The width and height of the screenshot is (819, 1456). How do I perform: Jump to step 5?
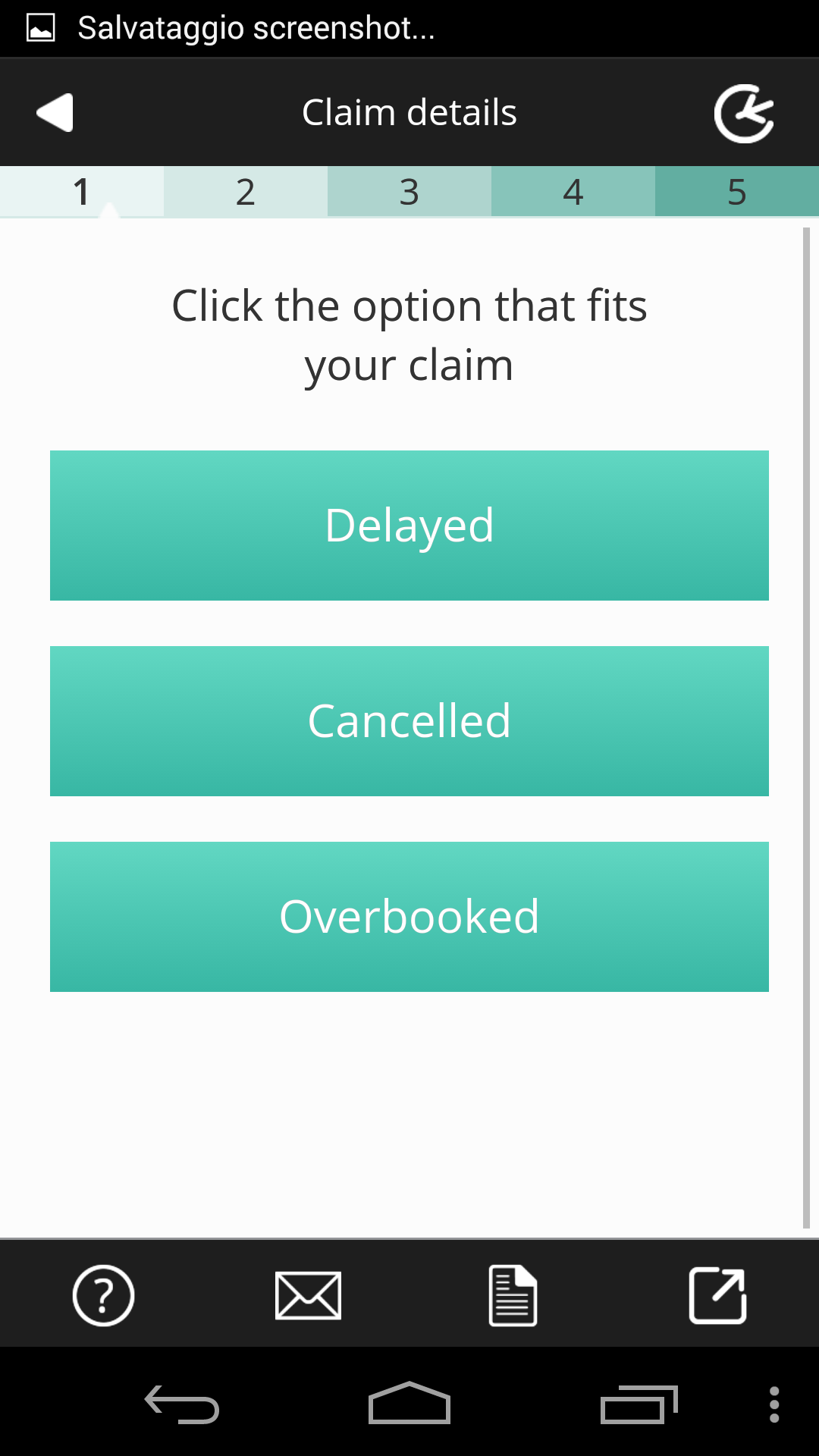[737, 192]
